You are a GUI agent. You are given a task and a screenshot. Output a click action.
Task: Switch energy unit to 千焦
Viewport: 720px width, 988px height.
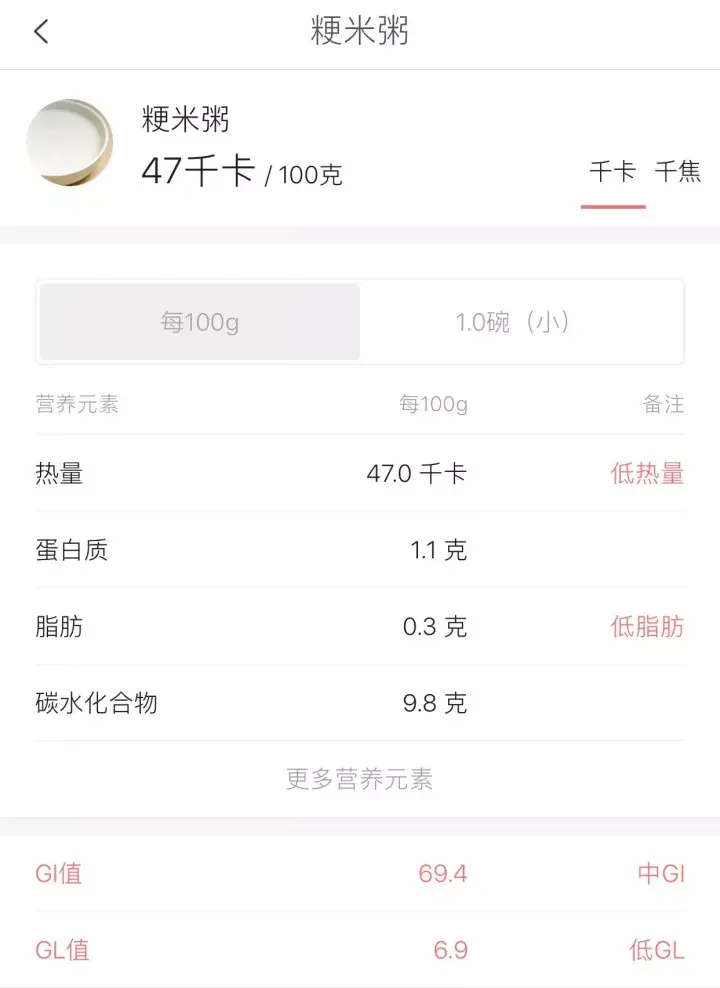pyautogui.click(x=677, y=171)
